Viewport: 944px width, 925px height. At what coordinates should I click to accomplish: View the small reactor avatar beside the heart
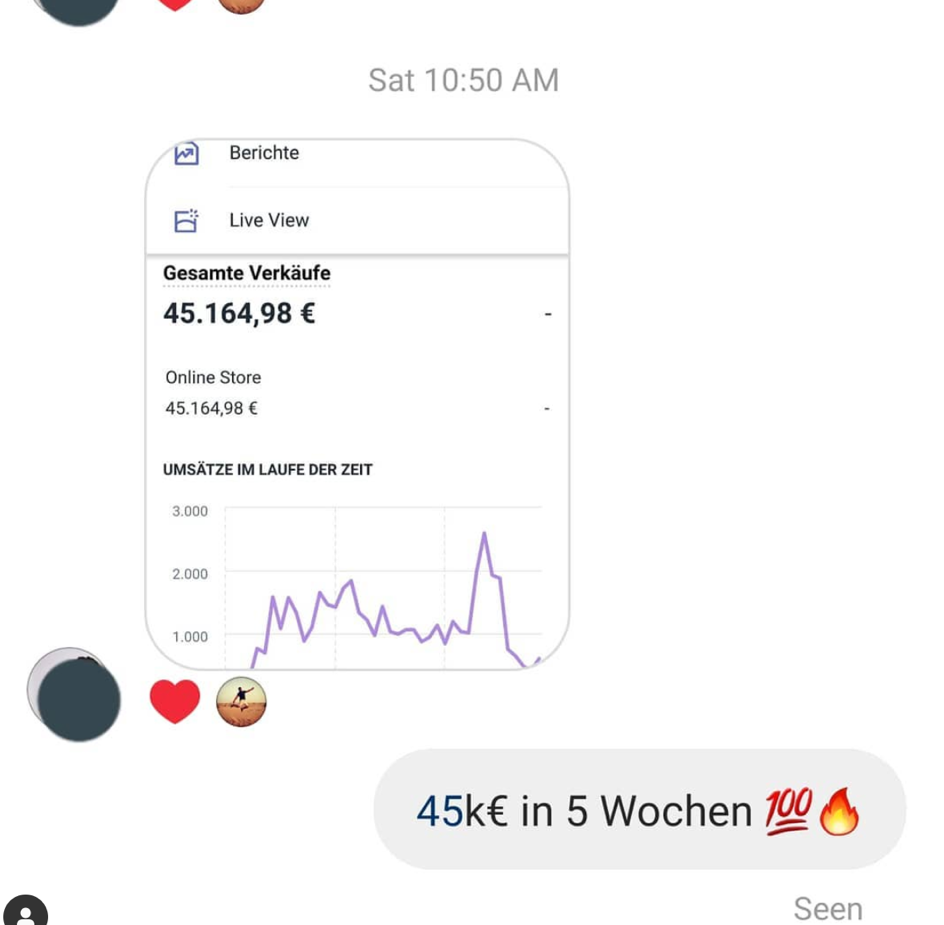pyautogui.click(x=241, y=701)
